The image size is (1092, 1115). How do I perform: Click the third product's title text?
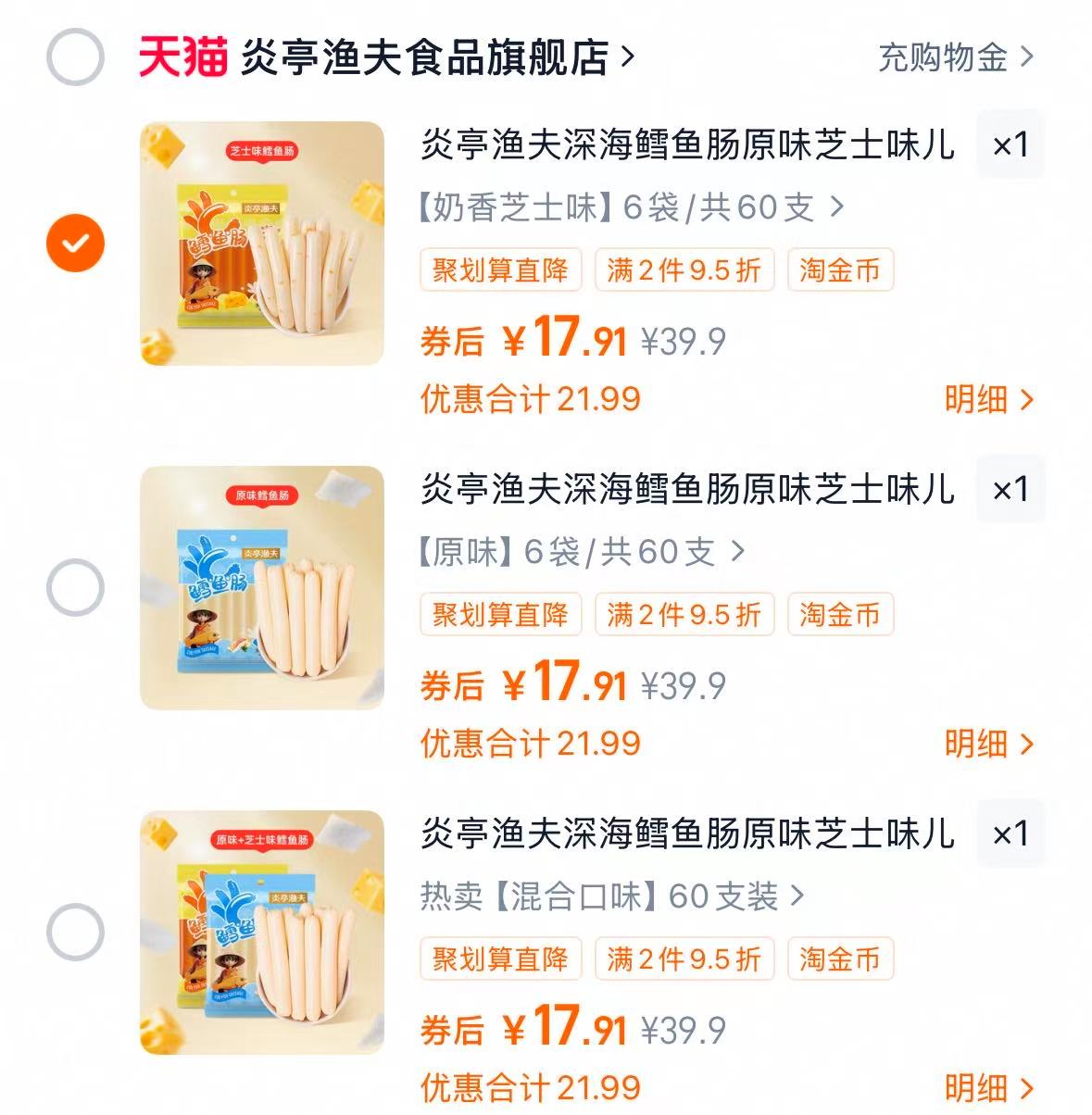pos(685,832)
